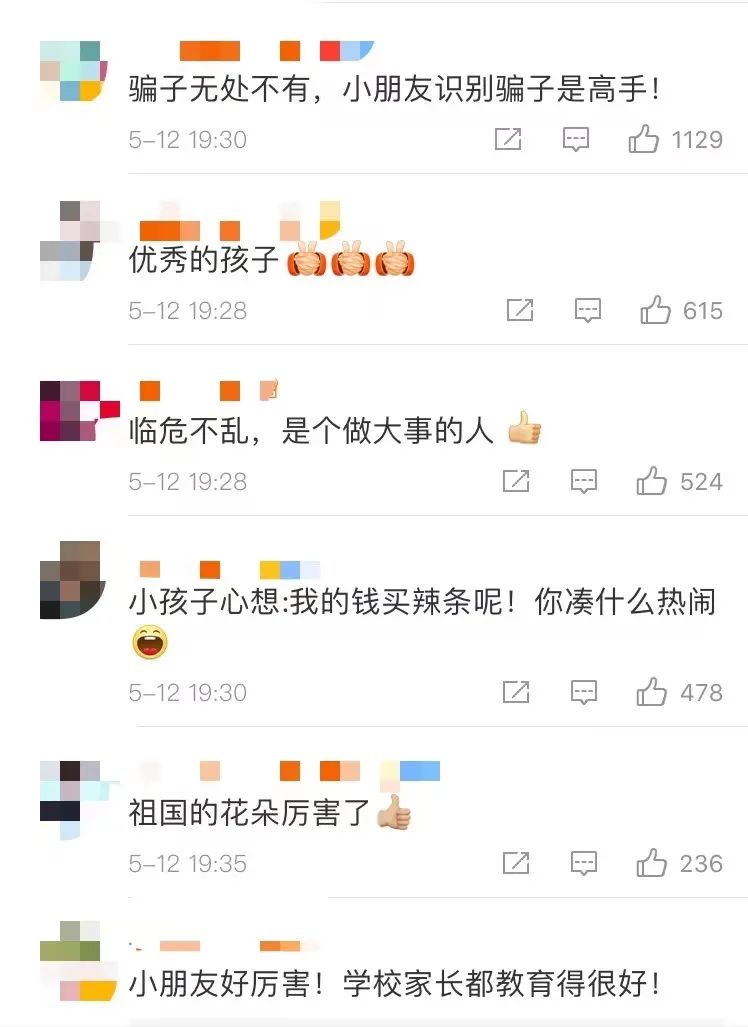748x1027 pixels.
Task: Repost the comment 骗子无处不有
Action: (x=508, y=139)
